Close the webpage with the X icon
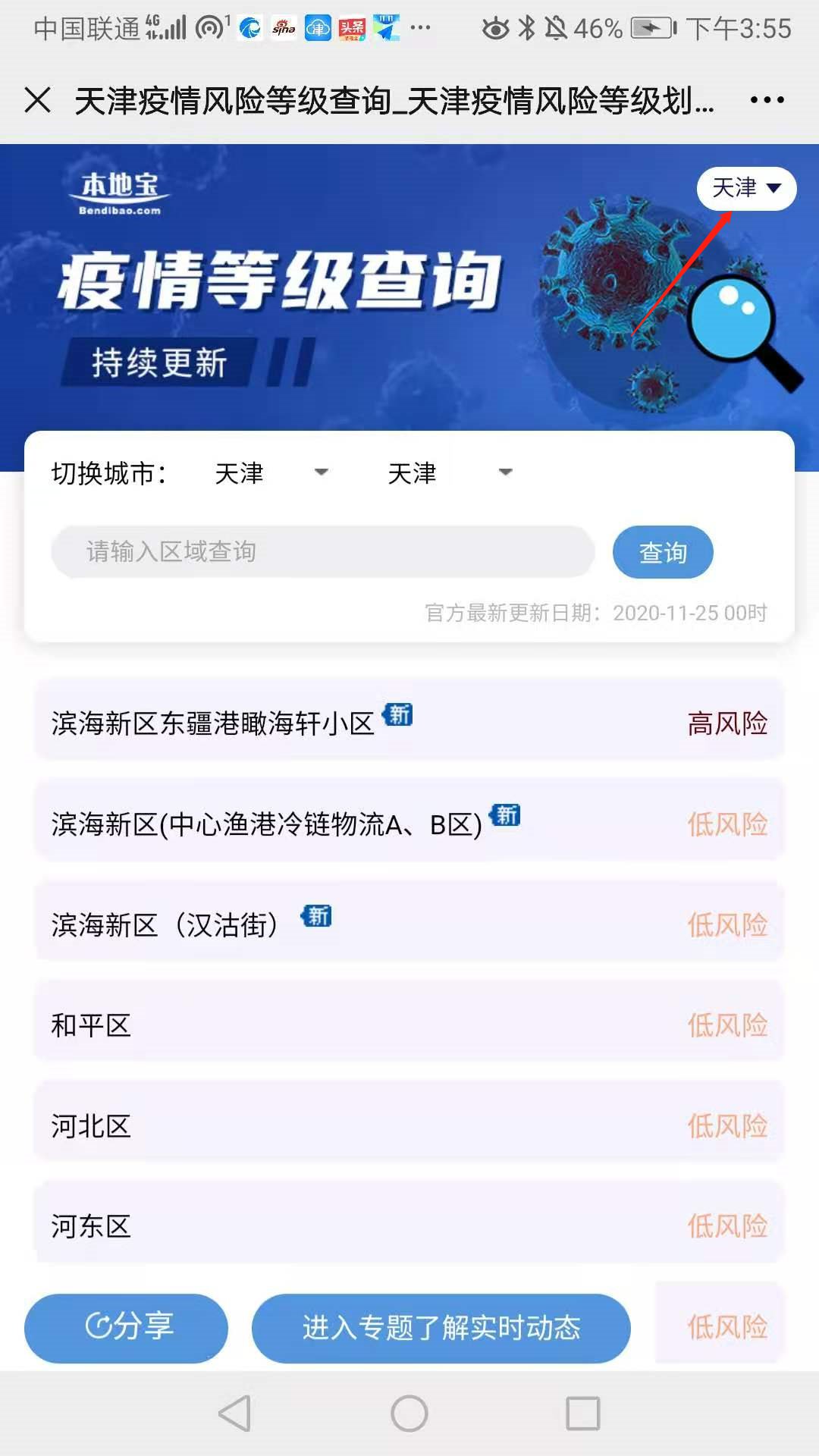 coord(37,100)
